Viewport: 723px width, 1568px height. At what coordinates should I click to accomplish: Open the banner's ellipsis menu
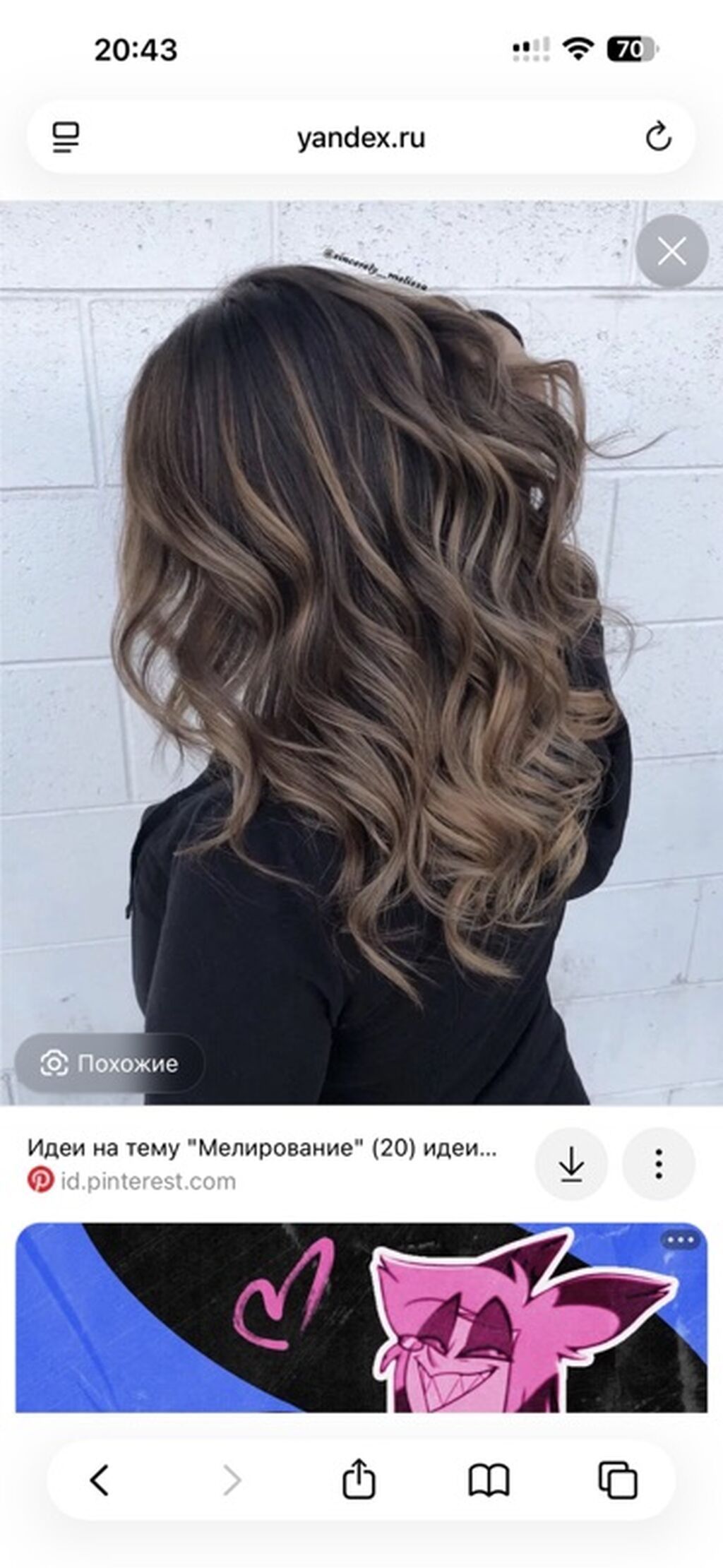[x=679, y=1240]
